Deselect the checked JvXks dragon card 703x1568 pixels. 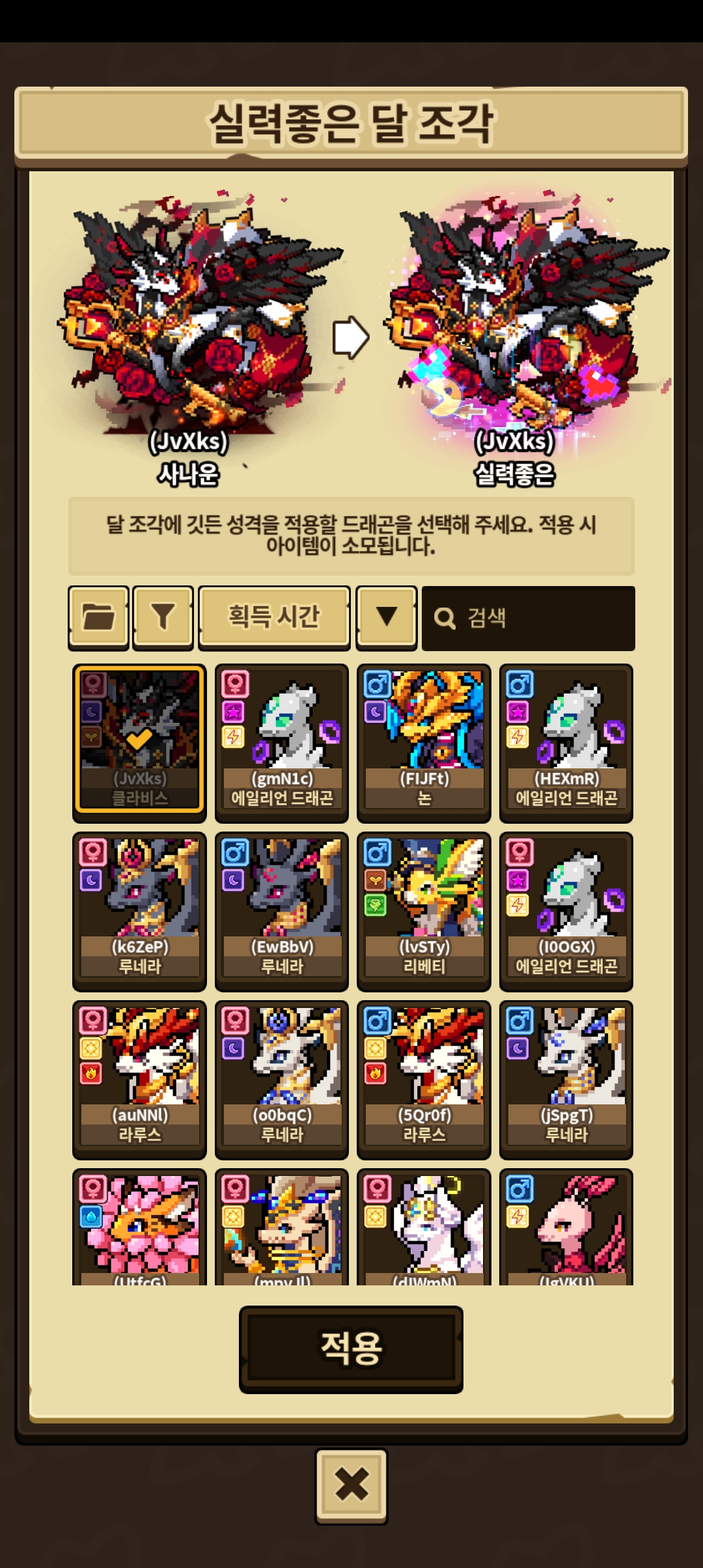click(x=139, y=741)
